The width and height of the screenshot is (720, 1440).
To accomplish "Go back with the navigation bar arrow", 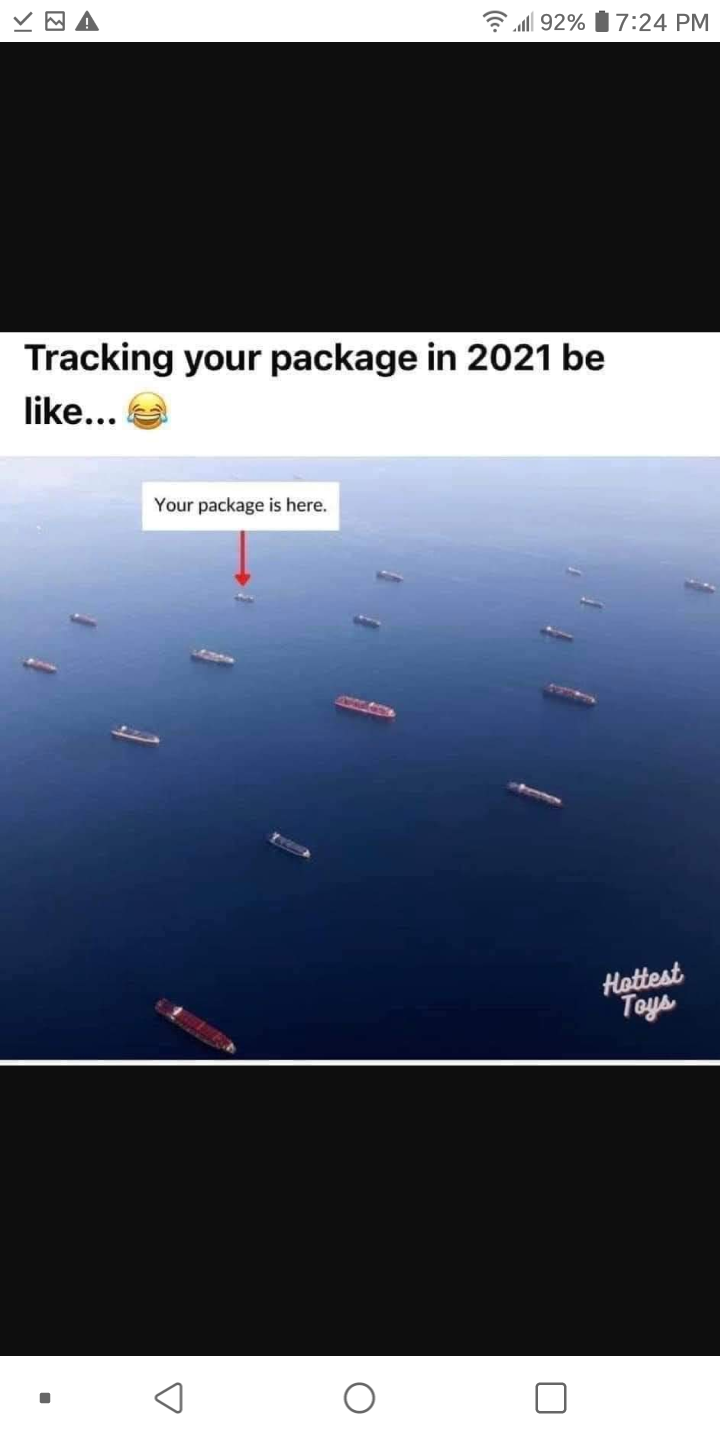I will click(x=169, y=1397).
